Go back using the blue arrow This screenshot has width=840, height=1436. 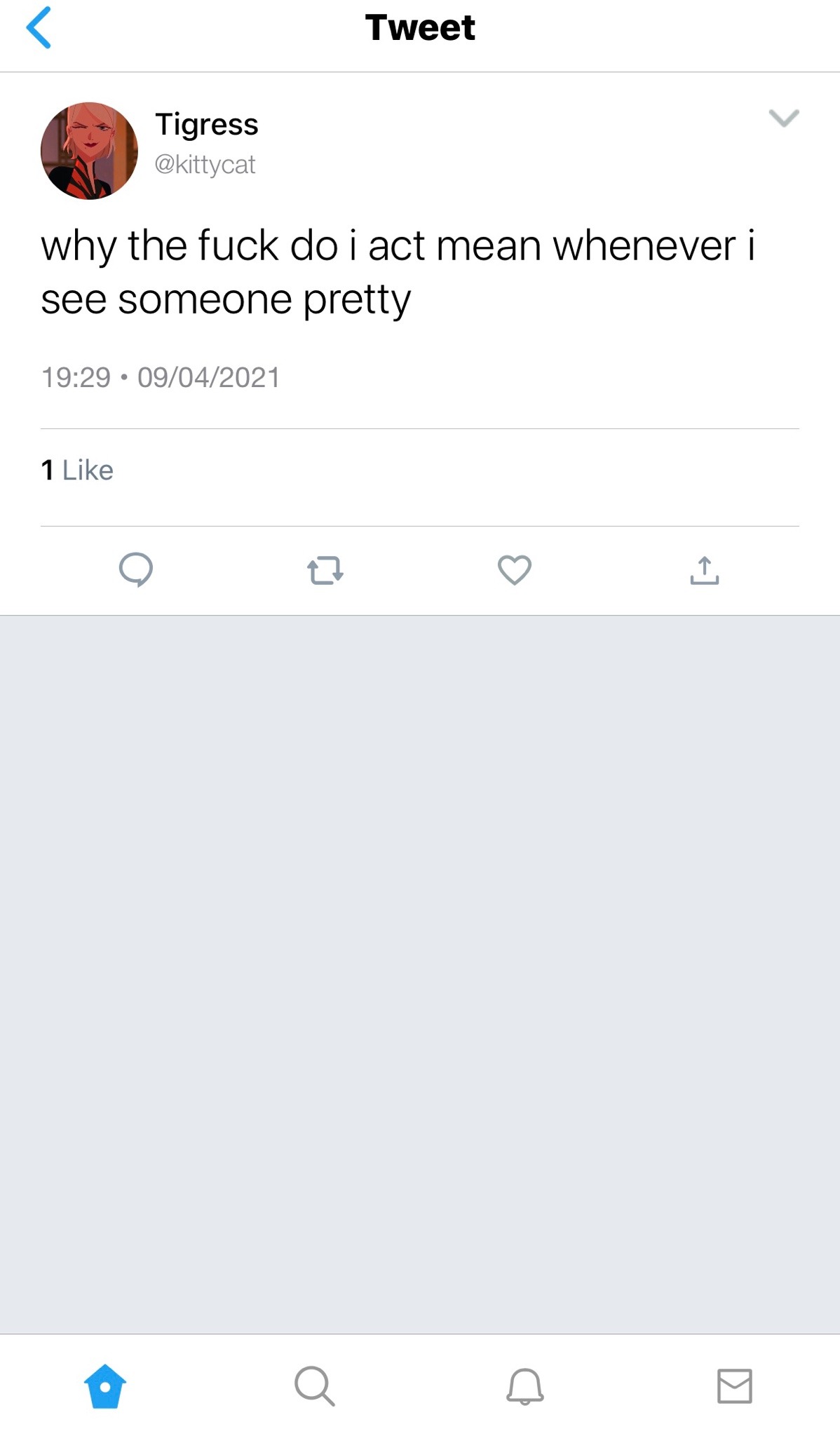[x=39, y=28]
